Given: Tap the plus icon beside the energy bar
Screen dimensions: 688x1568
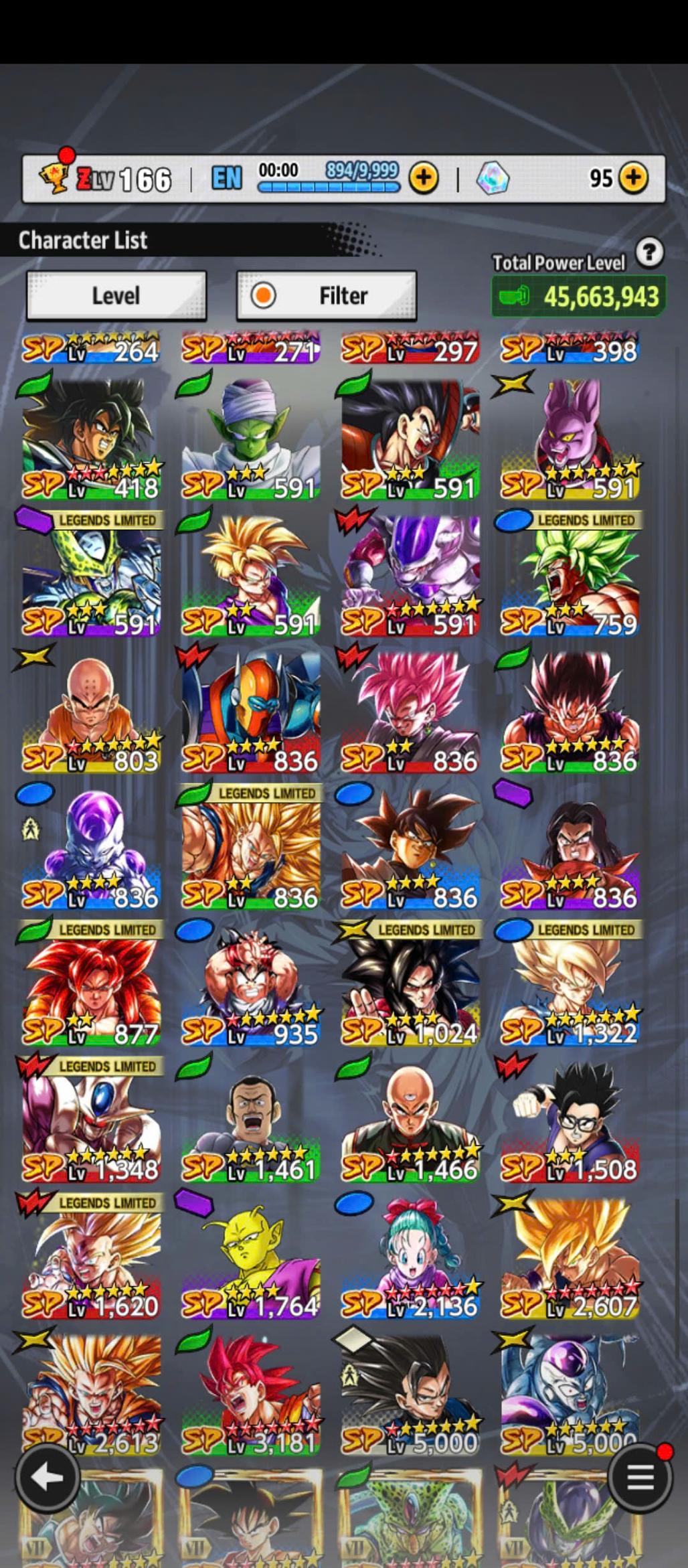Looking at the screenshot, I should pos(424,178).
